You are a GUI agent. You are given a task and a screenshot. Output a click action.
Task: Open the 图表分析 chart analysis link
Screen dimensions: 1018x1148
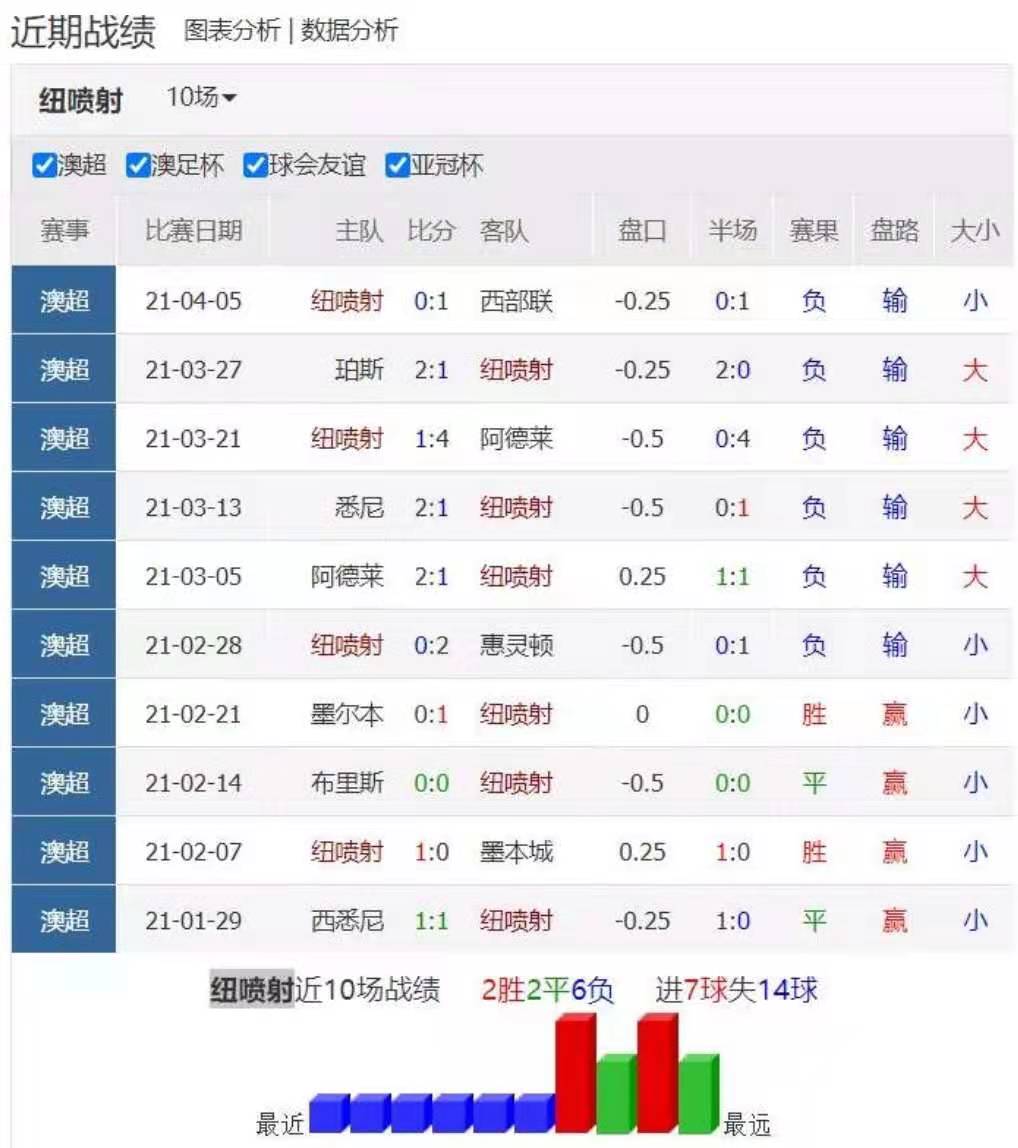[232, 30]
